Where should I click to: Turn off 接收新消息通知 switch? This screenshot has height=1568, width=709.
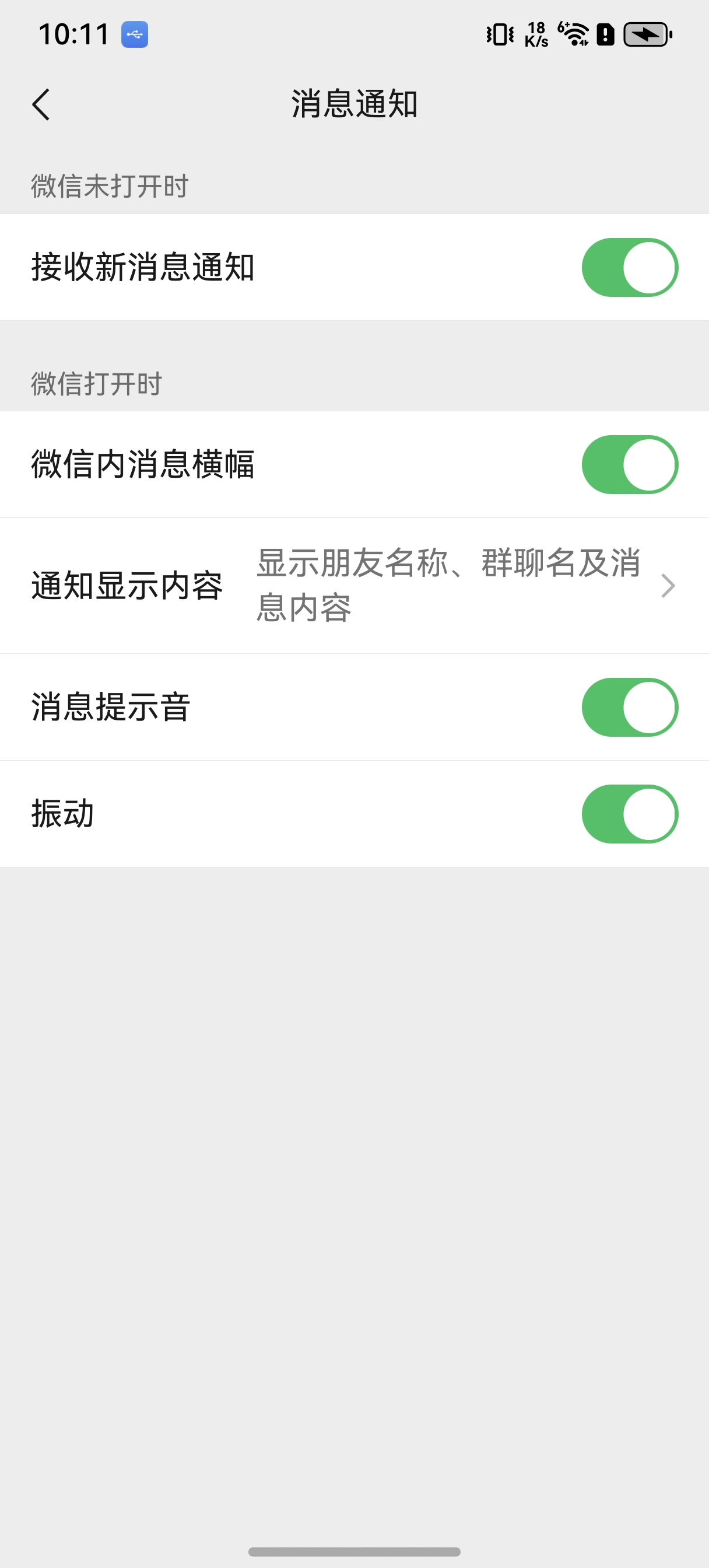(x=629, y=267)
